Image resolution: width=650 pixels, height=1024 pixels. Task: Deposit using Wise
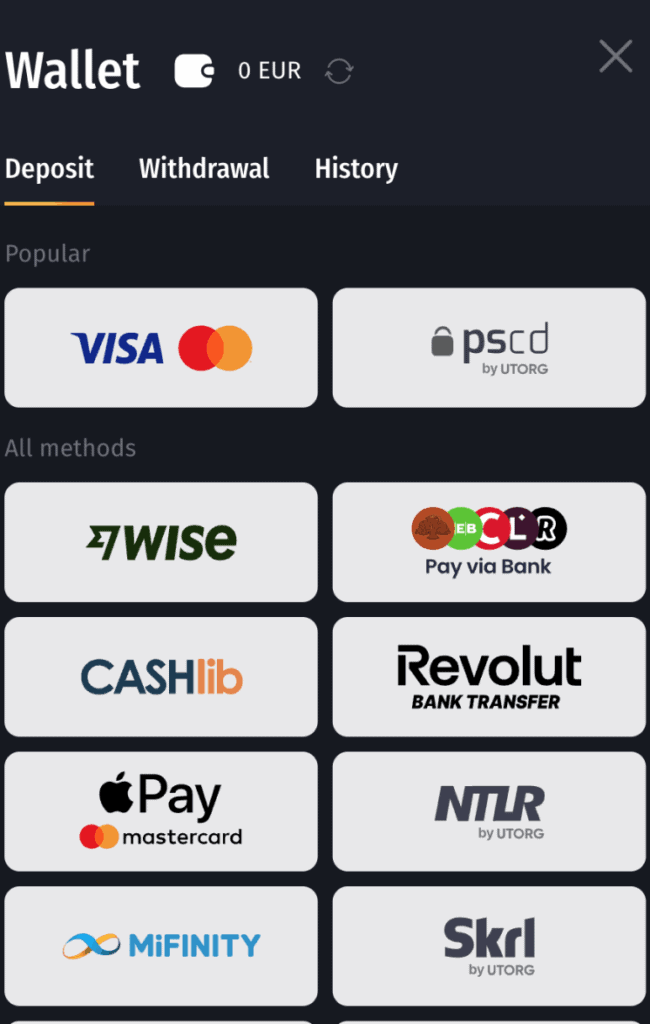coord(161,542)
